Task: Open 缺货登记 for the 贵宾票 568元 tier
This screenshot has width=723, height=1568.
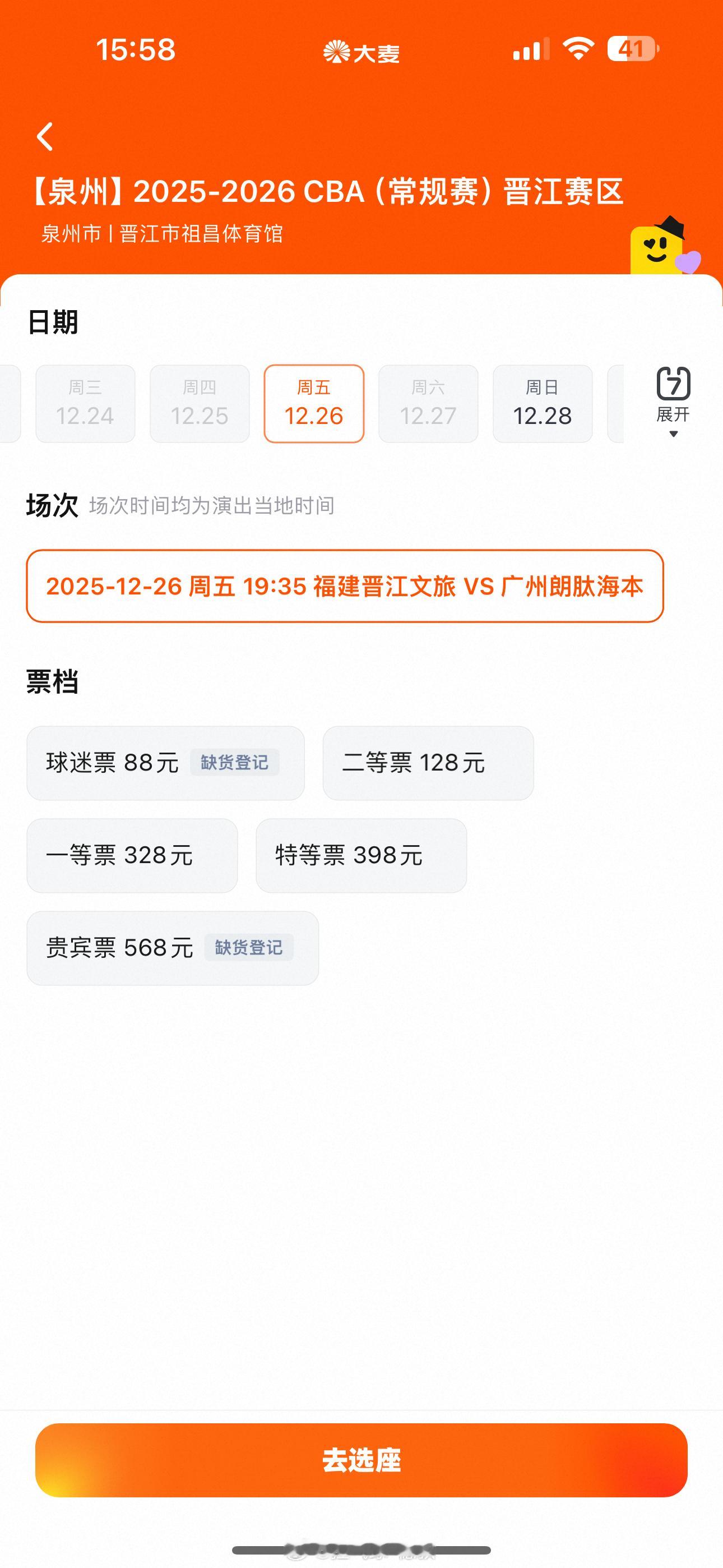Action: [249, 947]
